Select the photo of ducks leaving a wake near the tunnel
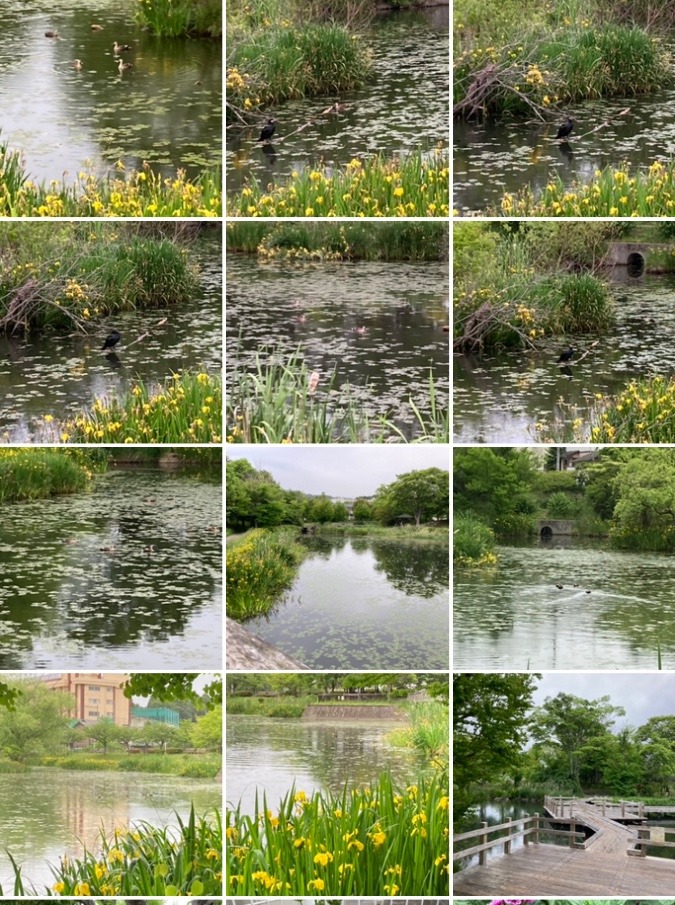The width and height of the screenshot is (675, 905). pyautogui.click(x=564, y=558)
